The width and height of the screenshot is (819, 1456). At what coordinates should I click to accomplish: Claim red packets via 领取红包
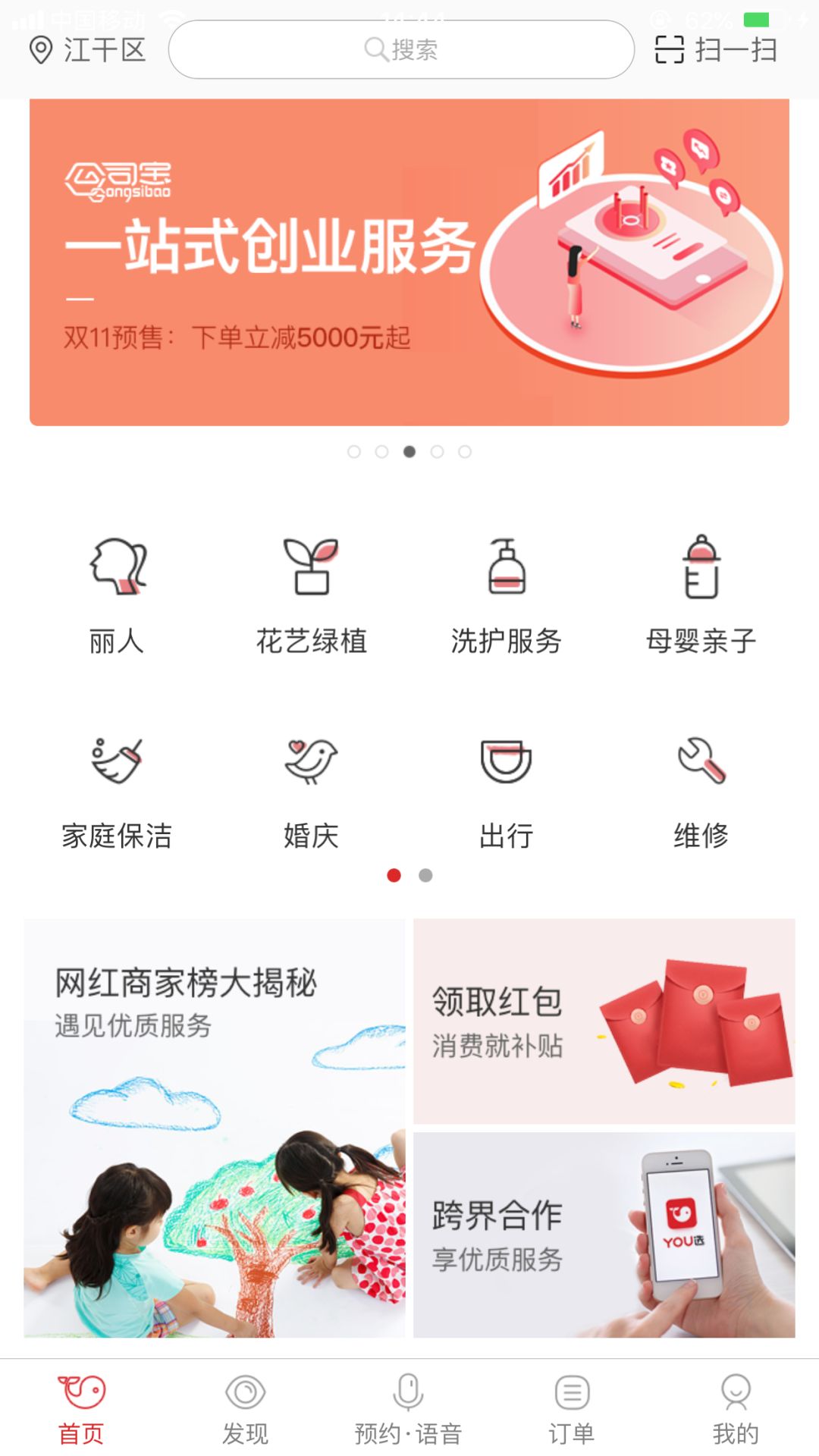(604, 1021)
